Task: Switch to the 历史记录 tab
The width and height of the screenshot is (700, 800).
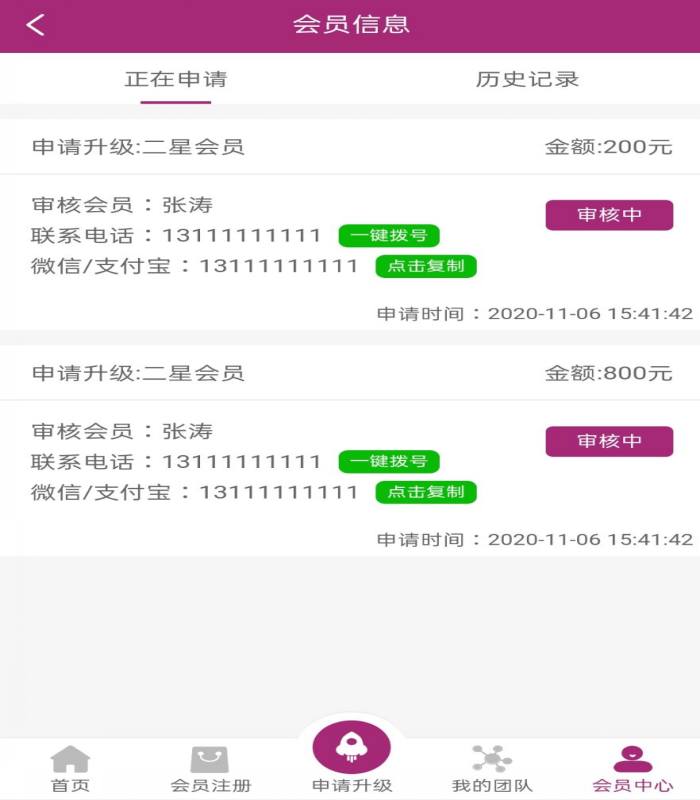Action: 527,80
